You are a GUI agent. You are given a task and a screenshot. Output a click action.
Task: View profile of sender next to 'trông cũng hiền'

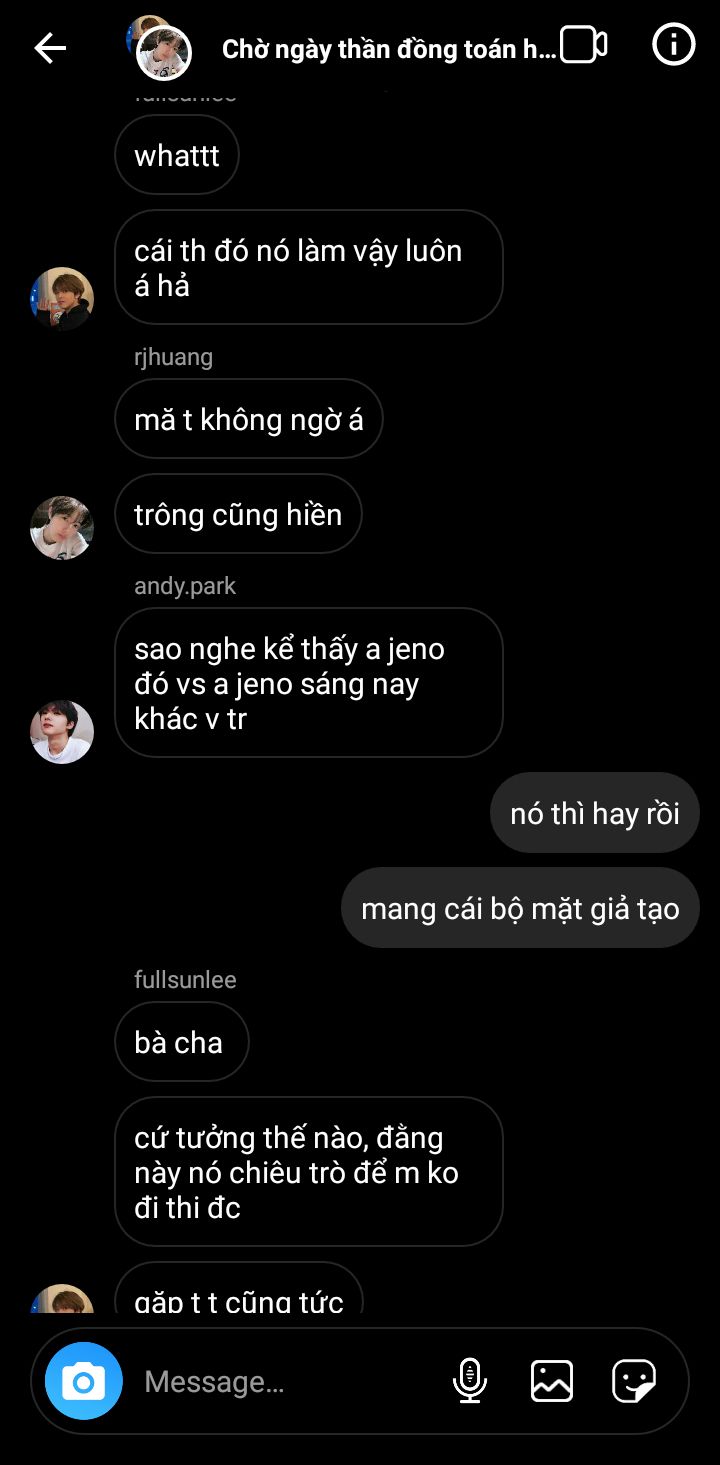pos(62,527)
